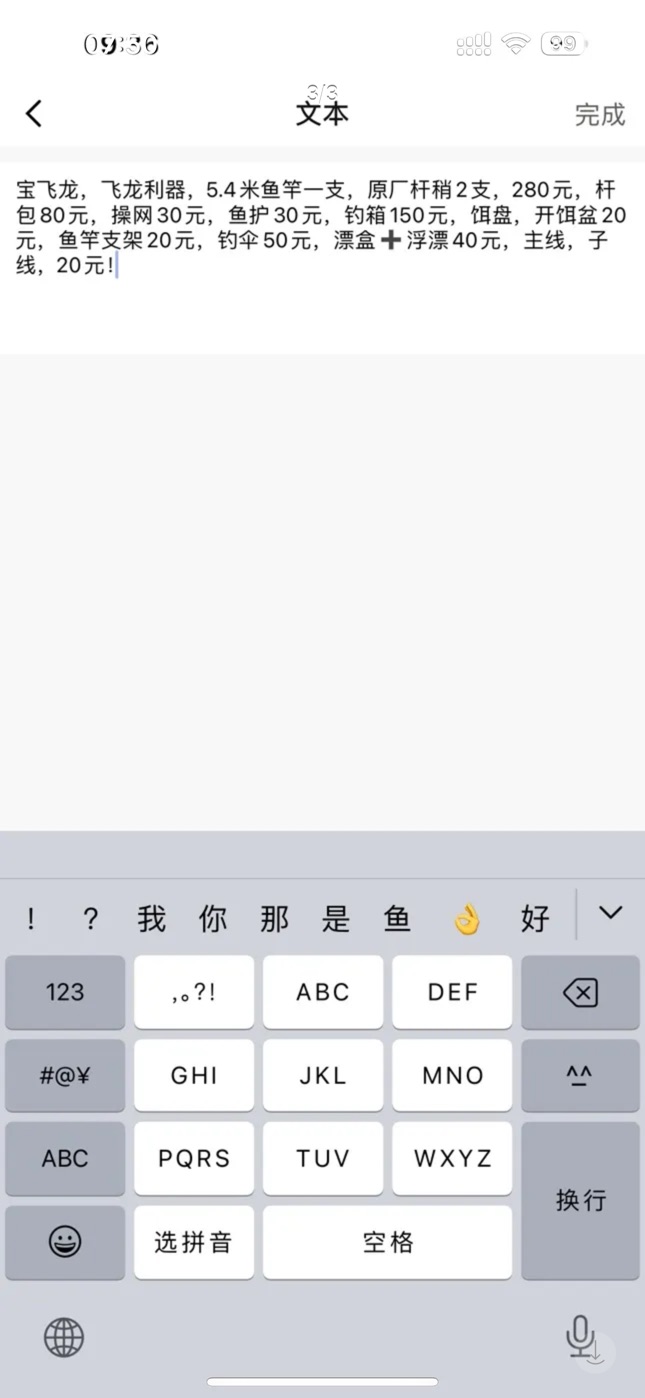Switch to the ABC English keyboard key

[65, 1158]
